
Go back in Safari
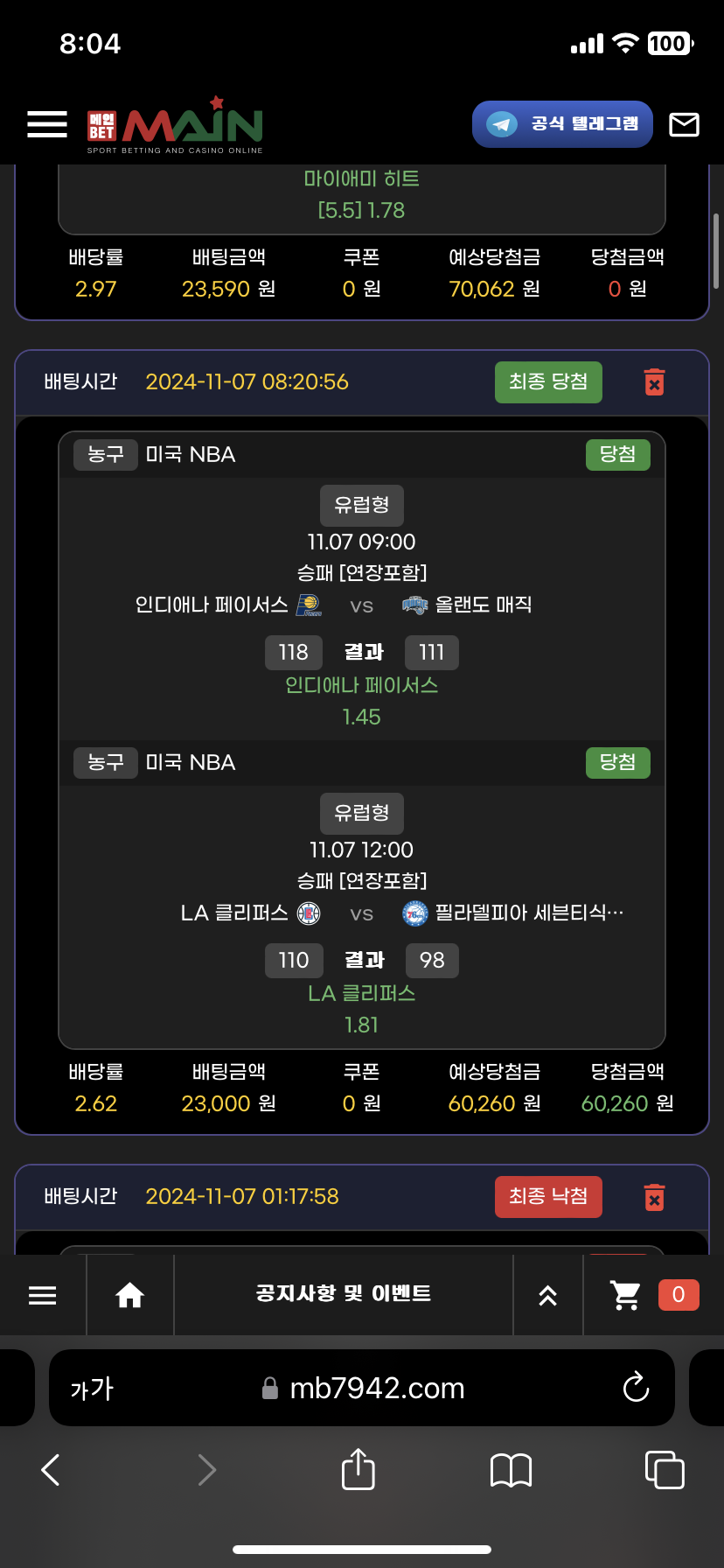click(x=51, y=1470)
